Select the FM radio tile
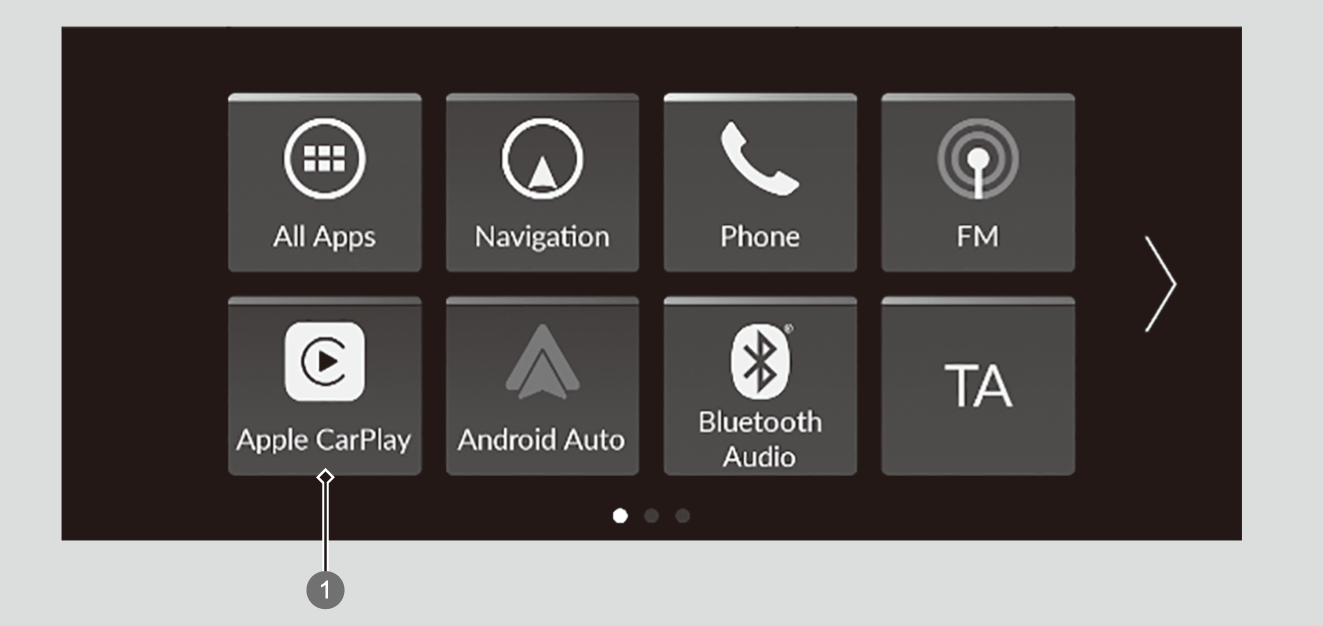This screenshot has height=626, width=1323. click(x=977, y=183)
